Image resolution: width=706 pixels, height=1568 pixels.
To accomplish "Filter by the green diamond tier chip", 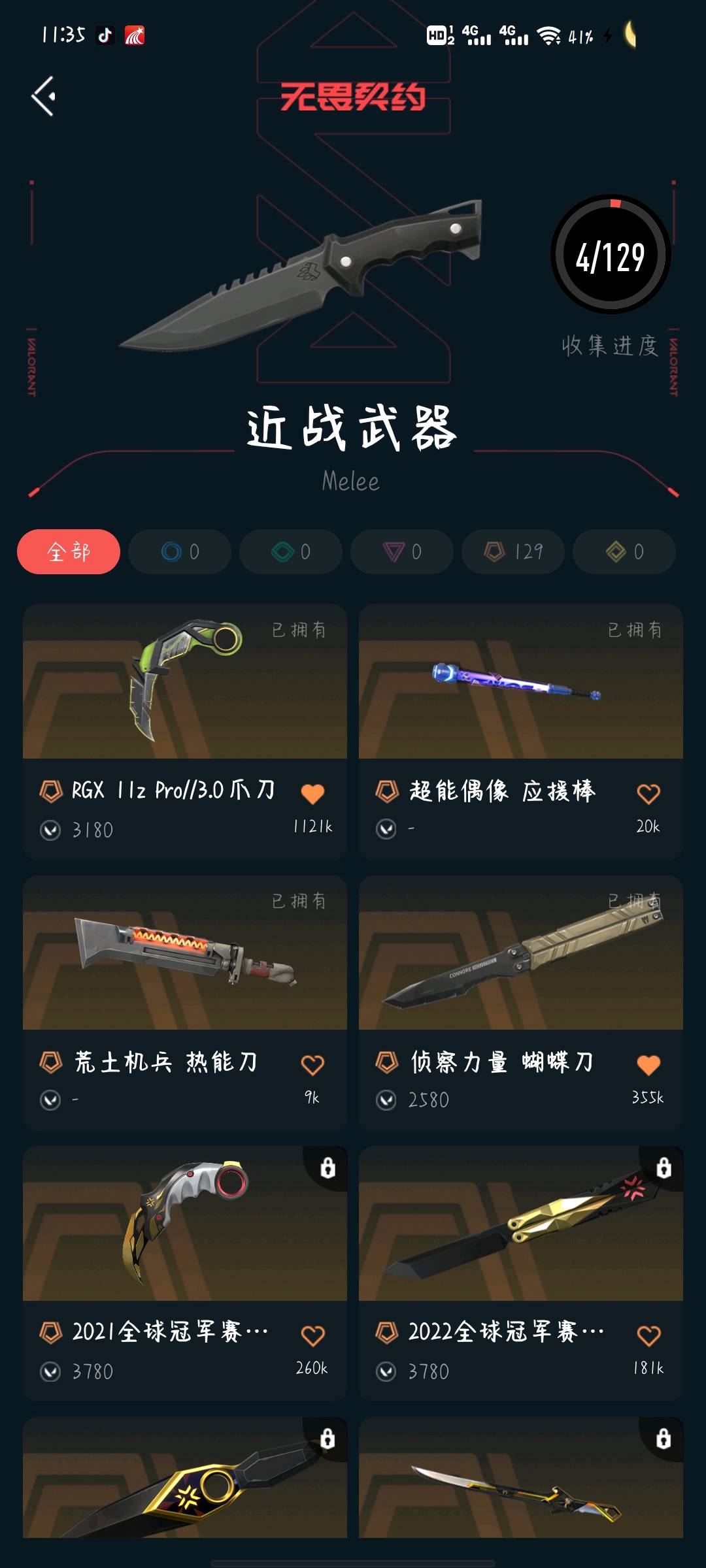I will tap(291, 552).
